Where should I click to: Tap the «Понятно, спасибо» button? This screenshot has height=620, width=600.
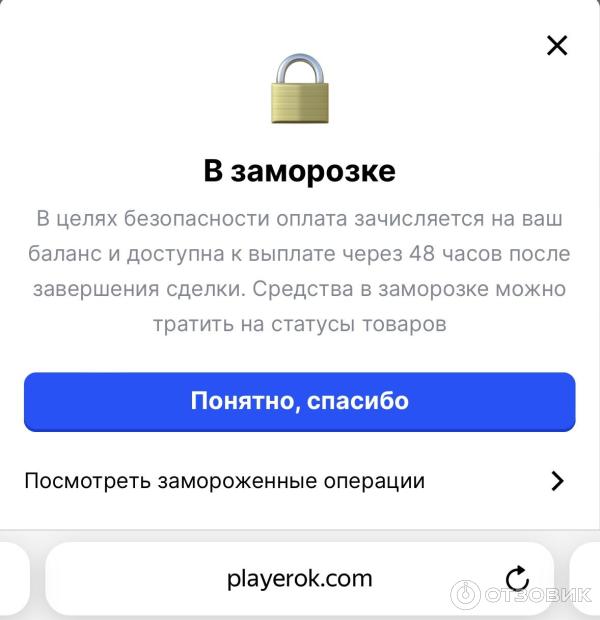tap(300, 401)
